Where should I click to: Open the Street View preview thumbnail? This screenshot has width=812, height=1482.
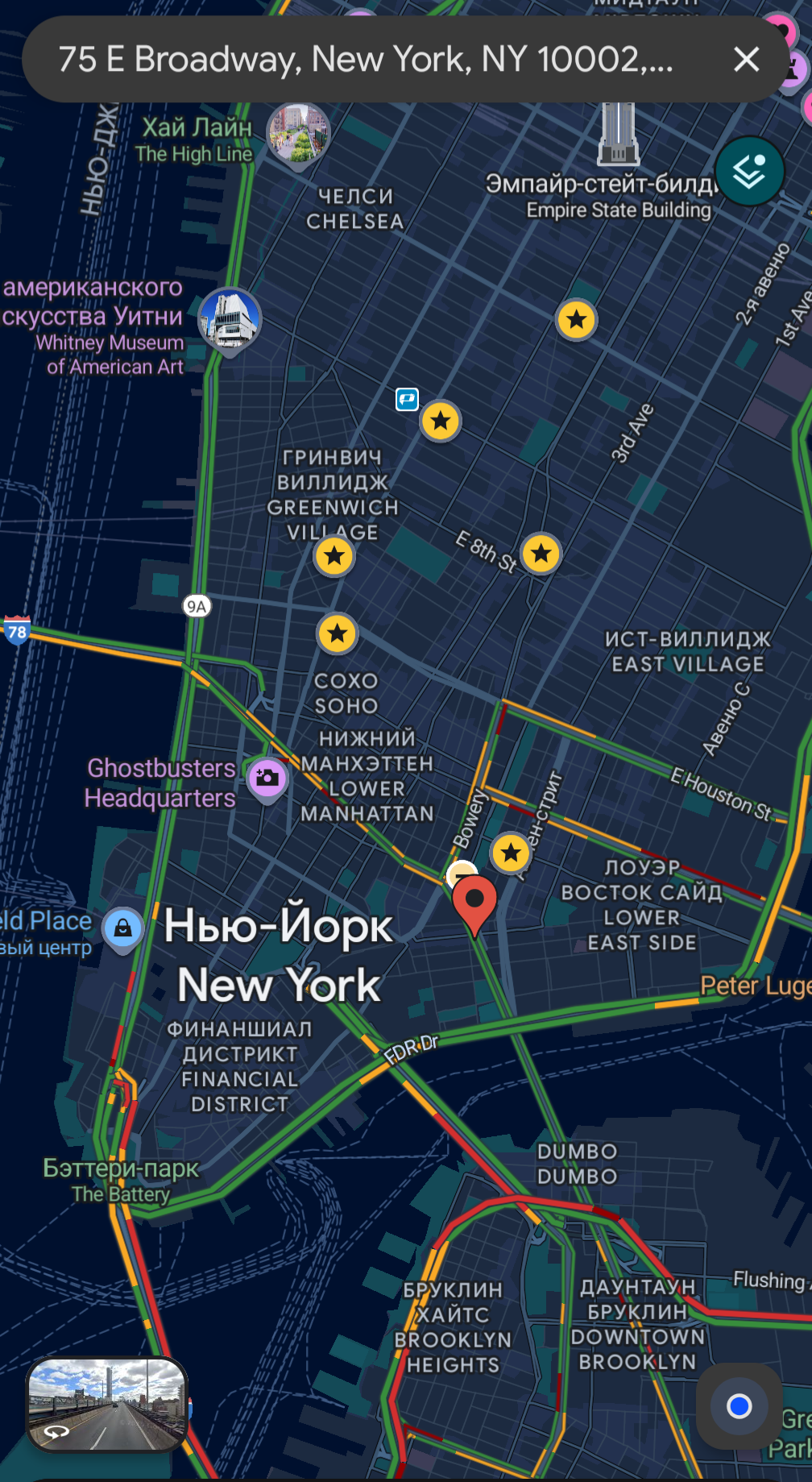tap(106, 1404)
